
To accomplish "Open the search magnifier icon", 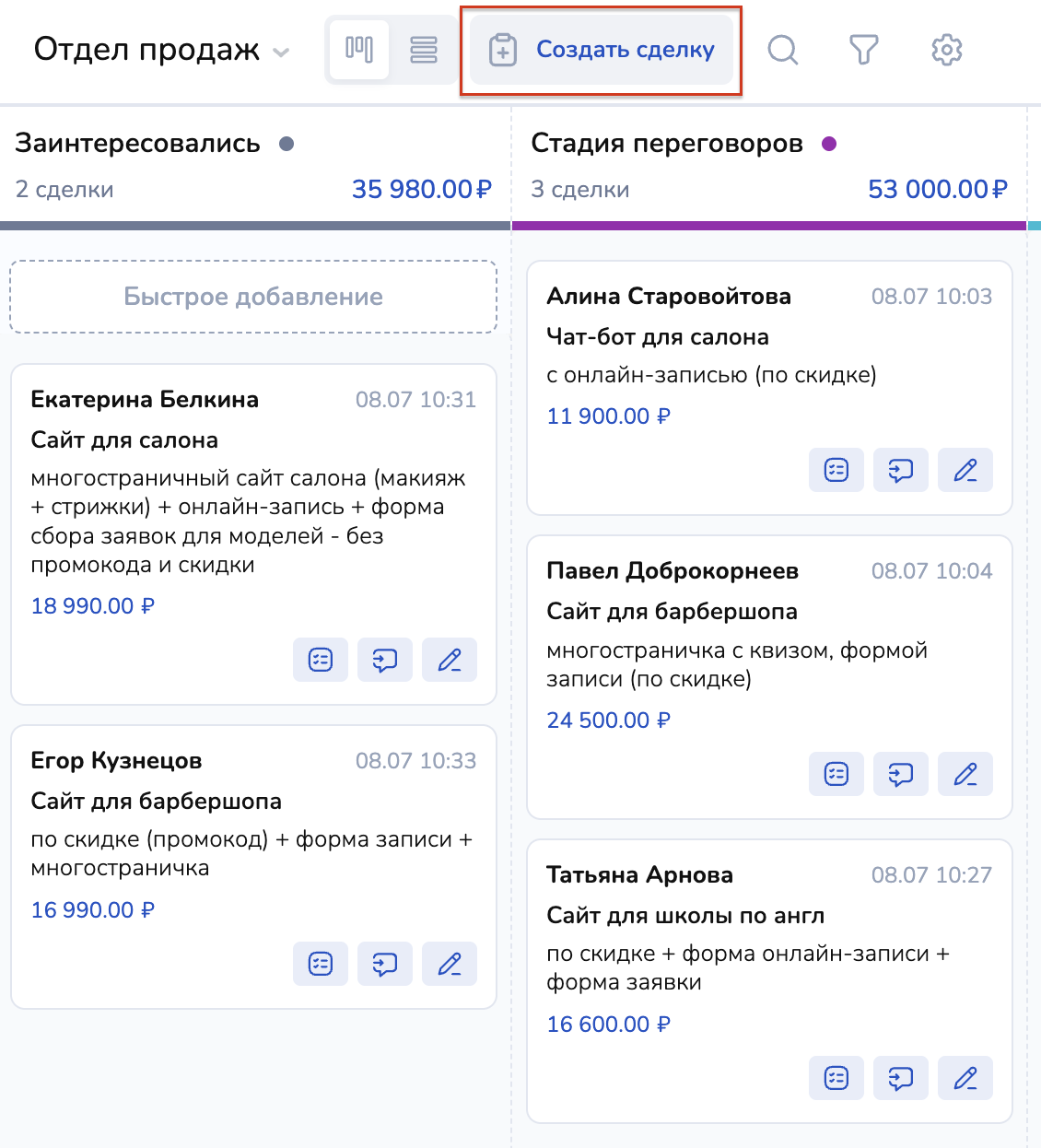I will point(782,50).
